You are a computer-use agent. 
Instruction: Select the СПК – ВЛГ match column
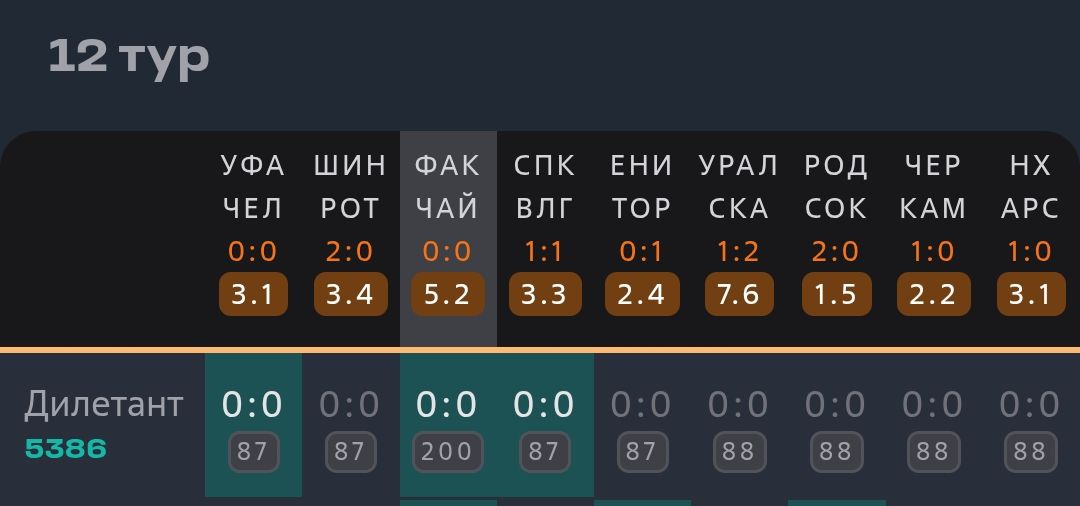point(544,187)
